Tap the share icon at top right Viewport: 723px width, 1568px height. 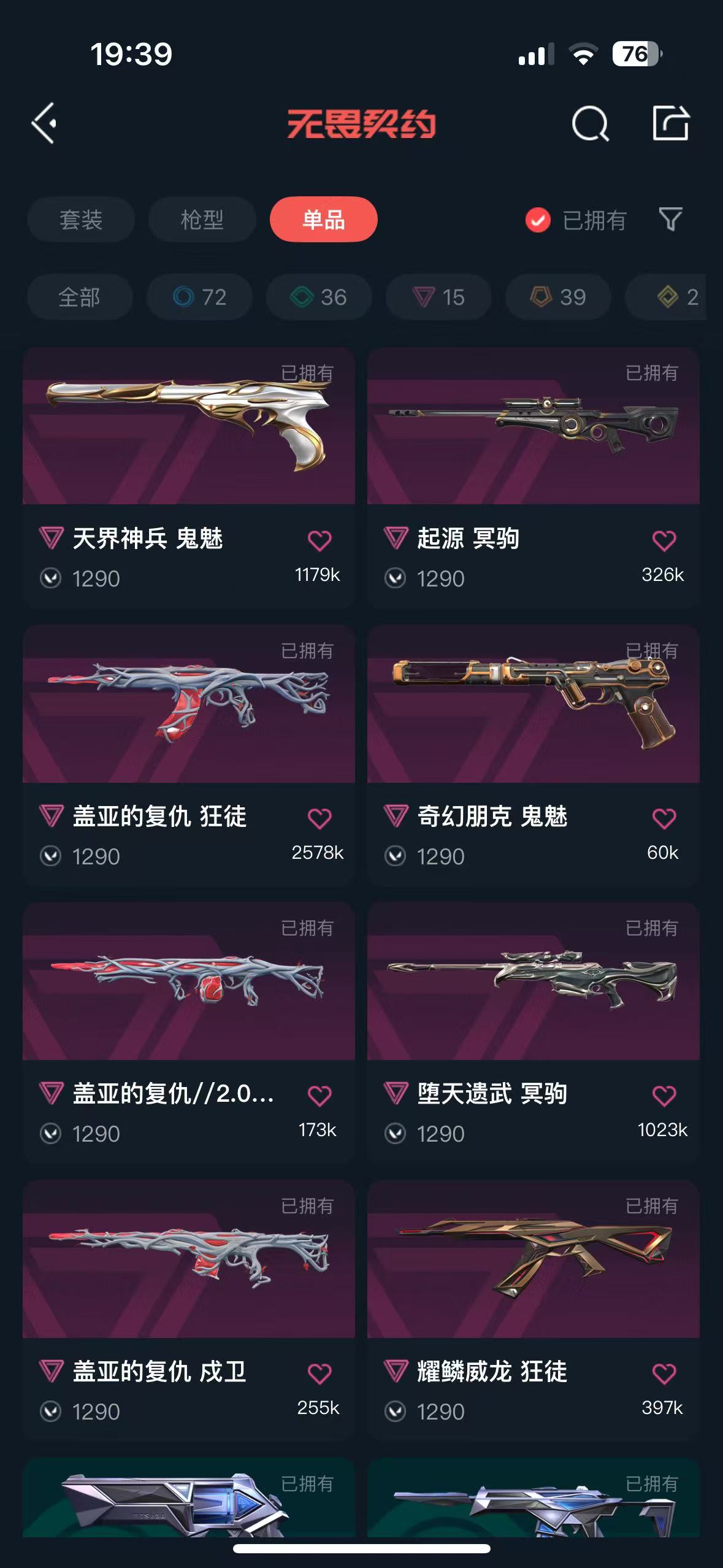pyautogui.click(x=670, y=123)
